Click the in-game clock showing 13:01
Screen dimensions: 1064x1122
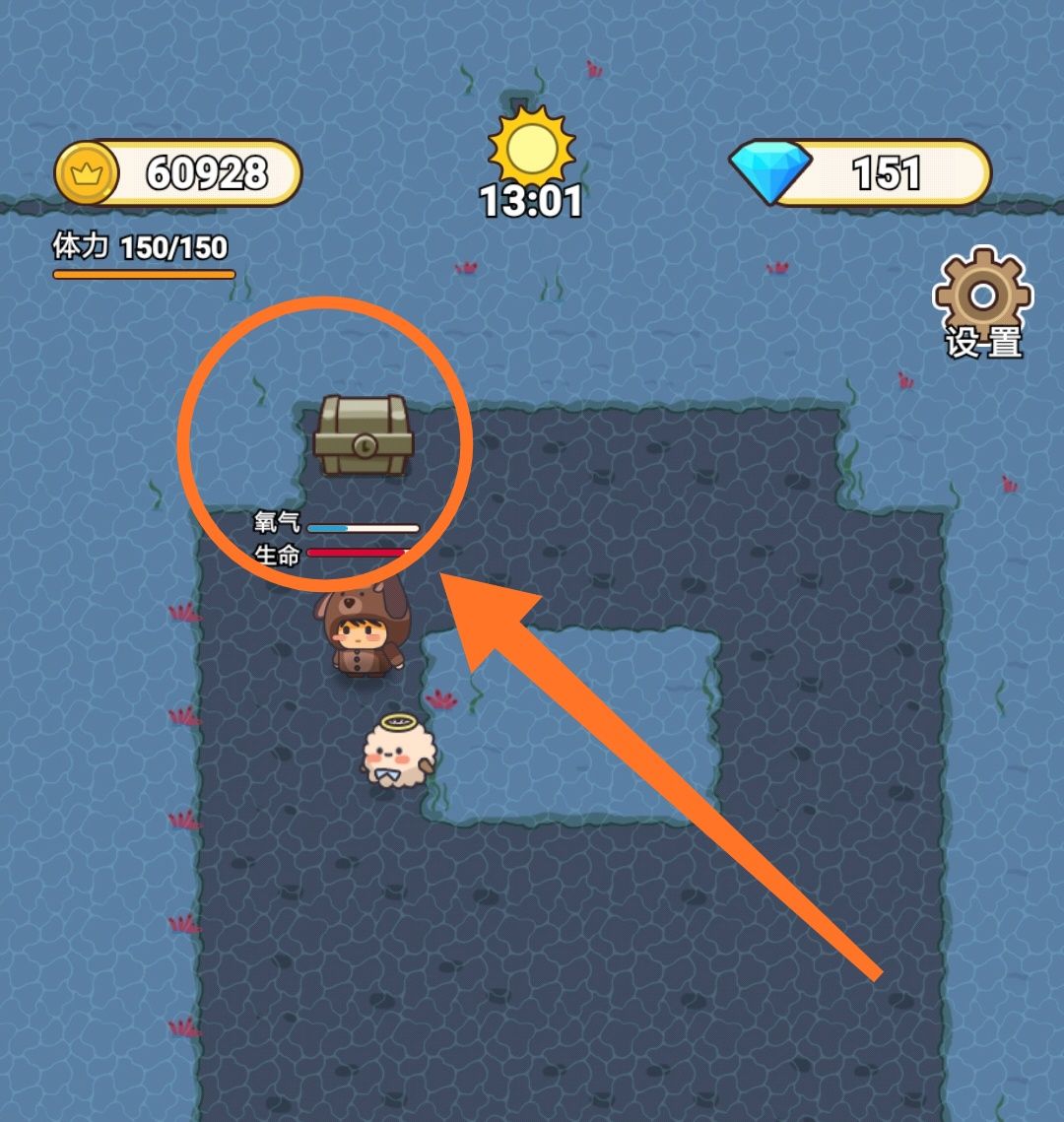pos(529,199)
